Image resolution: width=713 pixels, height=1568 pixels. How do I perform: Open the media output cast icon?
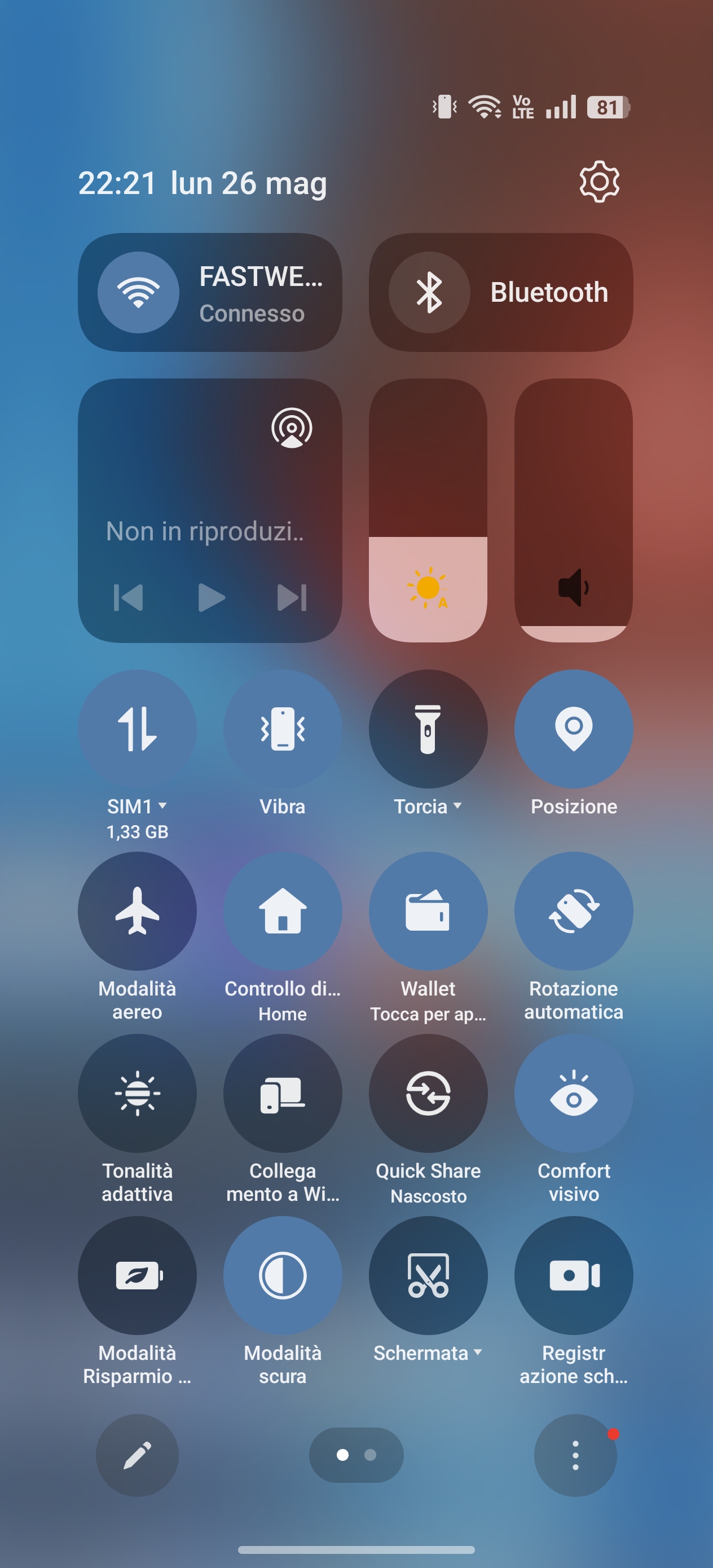click(x=292, y=428)
